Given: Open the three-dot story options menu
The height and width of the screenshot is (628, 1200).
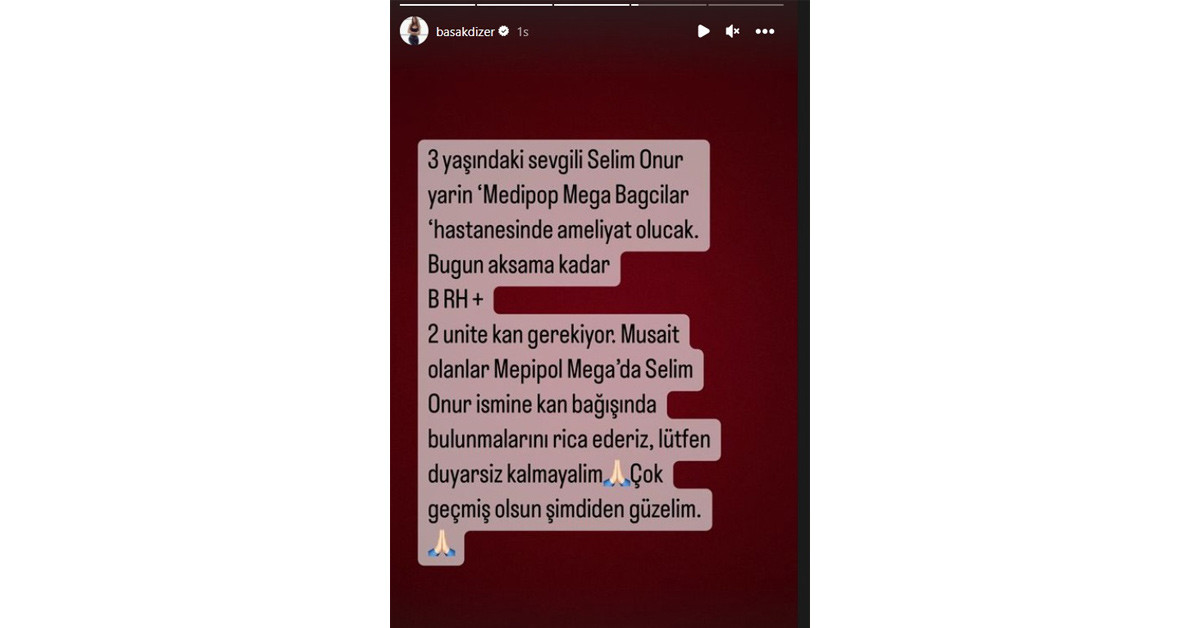Looking at the screenshot, I should coord(765,31).
